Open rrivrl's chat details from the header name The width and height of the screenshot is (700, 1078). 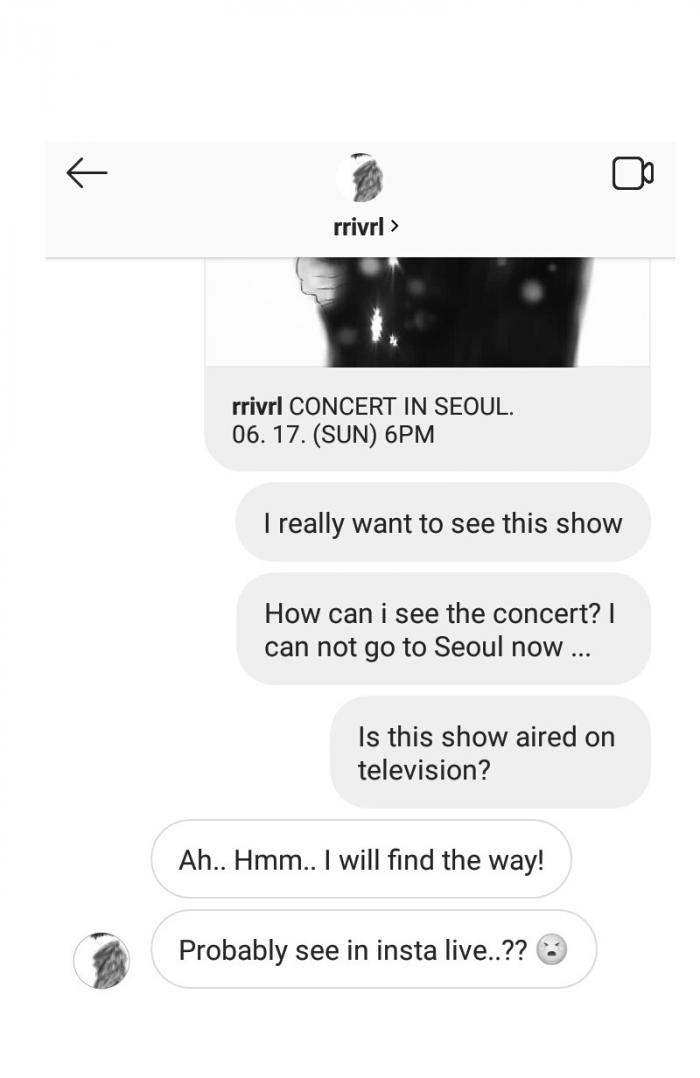click(x=366, y=226)
